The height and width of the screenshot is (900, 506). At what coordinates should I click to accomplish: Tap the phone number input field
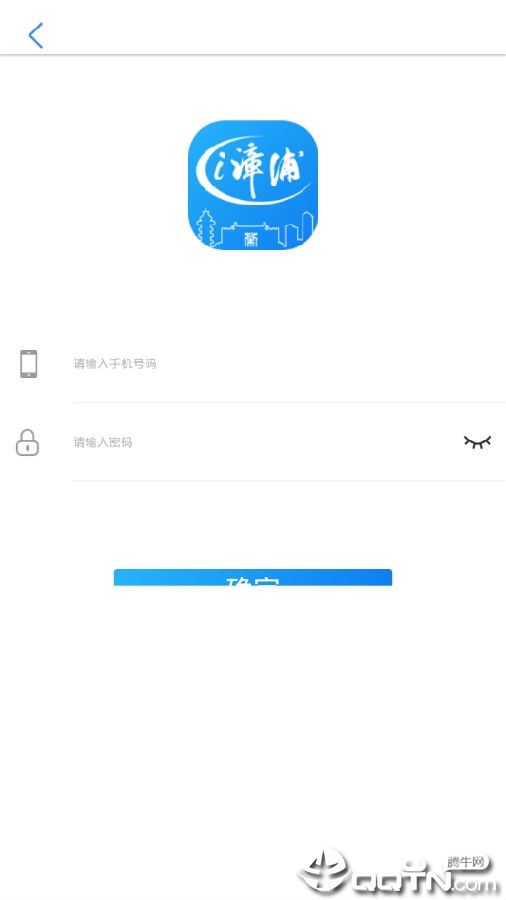pos(289,363)
